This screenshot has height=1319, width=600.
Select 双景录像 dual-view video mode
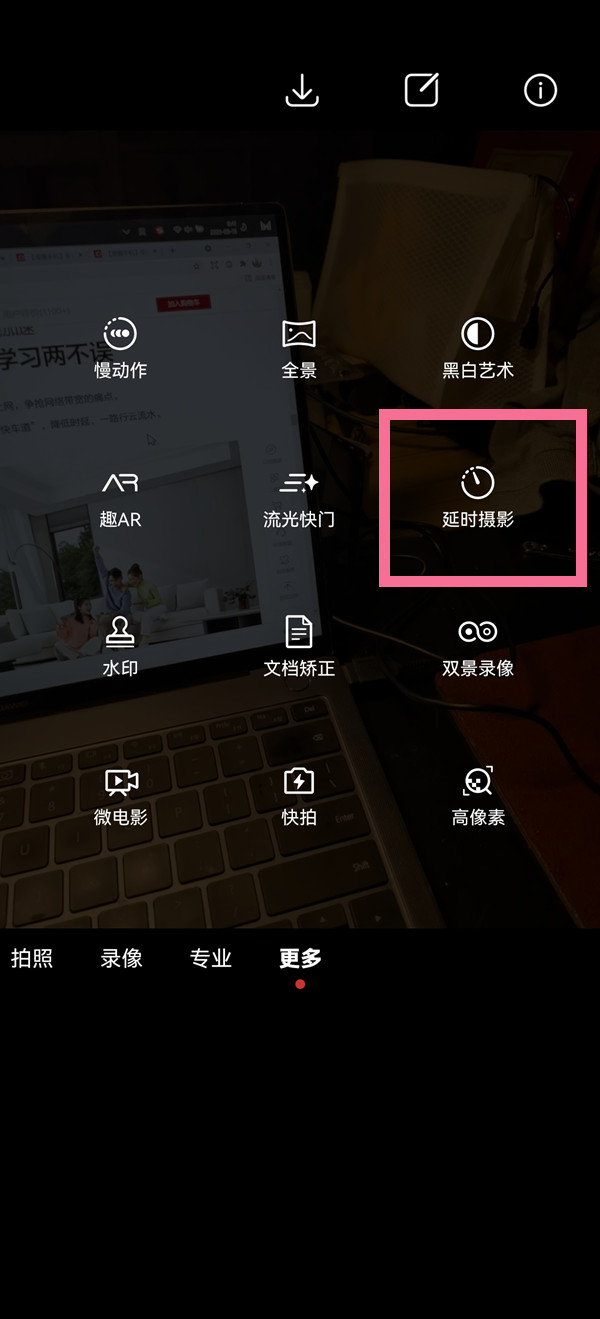point(478,647)
